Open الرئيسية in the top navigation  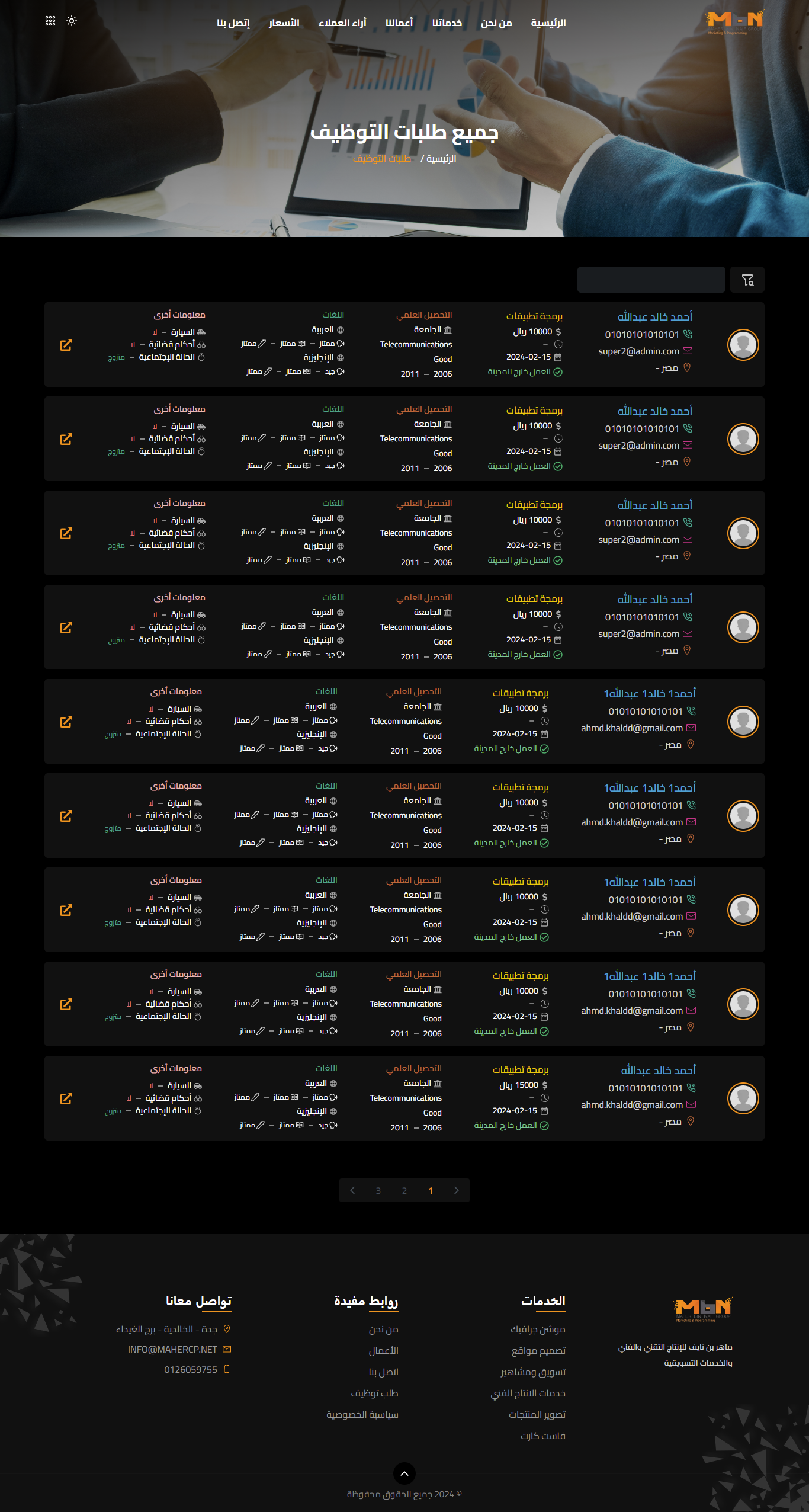pyautogui.click(x=548, y=23)
